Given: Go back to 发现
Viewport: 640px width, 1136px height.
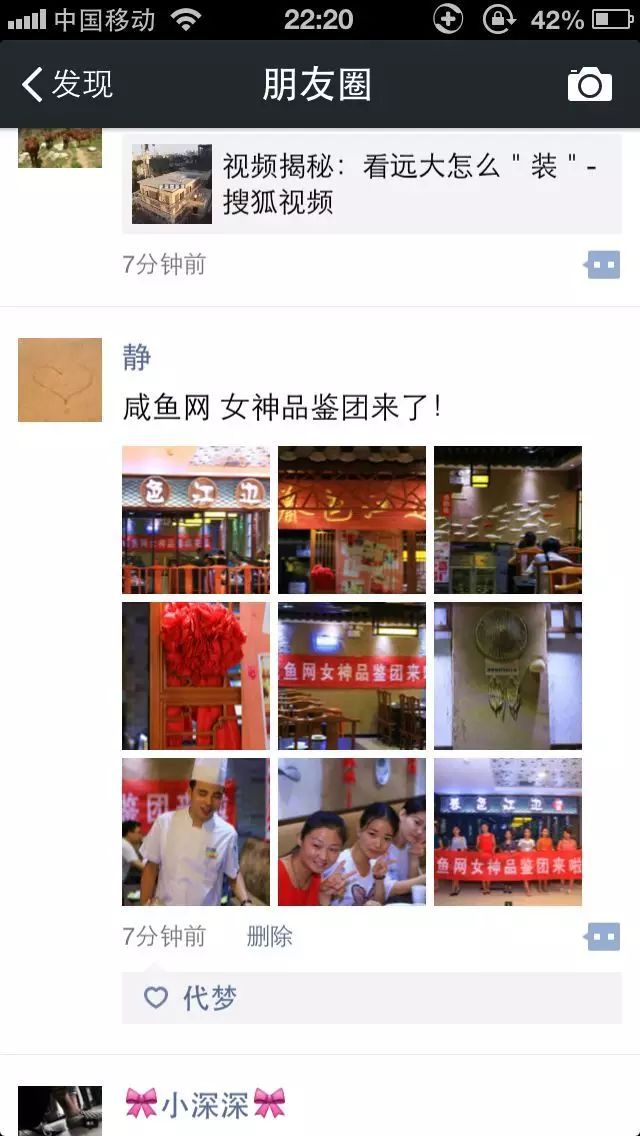Looking at the screenshot, I should point(68,85).
